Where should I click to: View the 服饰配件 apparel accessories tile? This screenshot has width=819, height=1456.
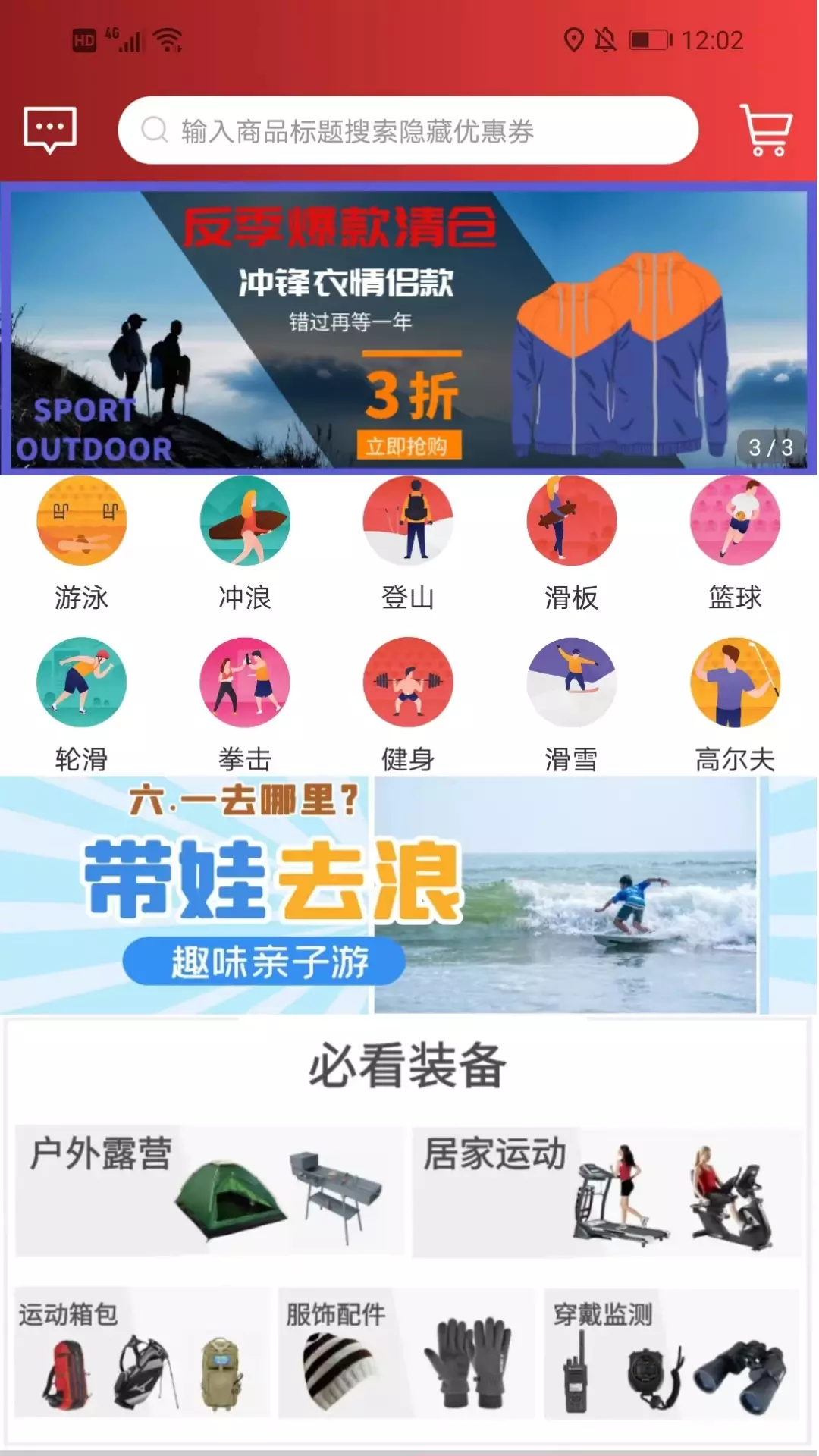406,1353
